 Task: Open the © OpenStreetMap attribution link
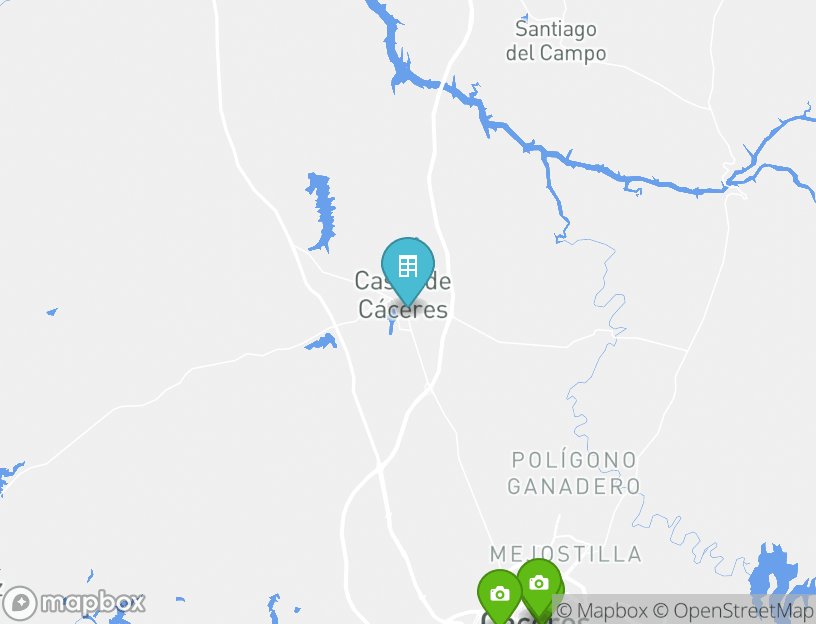tap(733, 610)
